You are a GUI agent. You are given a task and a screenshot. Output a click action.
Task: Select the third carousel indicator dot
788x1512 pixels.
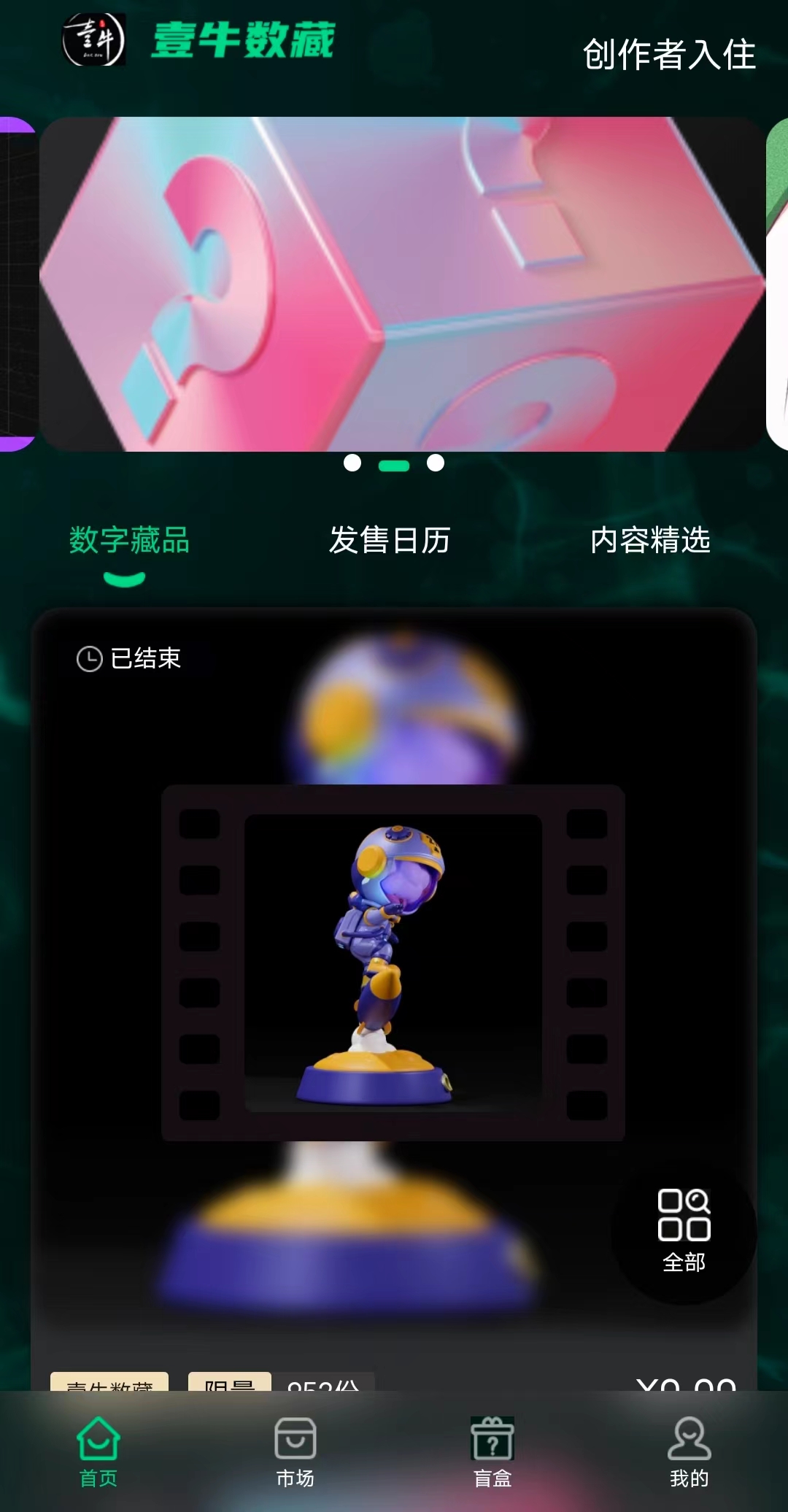[x=436, y=462]
